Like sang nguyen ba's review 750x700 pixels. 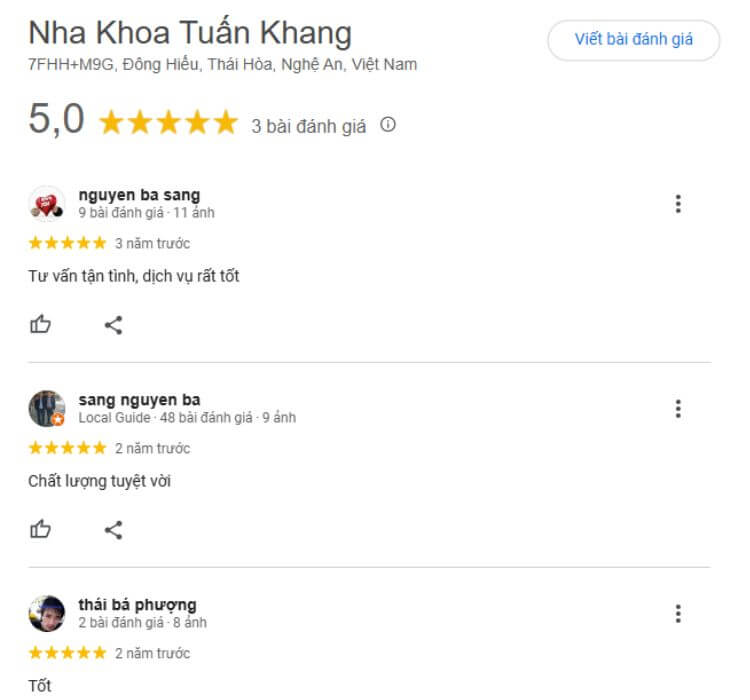[x=40, y=529]
